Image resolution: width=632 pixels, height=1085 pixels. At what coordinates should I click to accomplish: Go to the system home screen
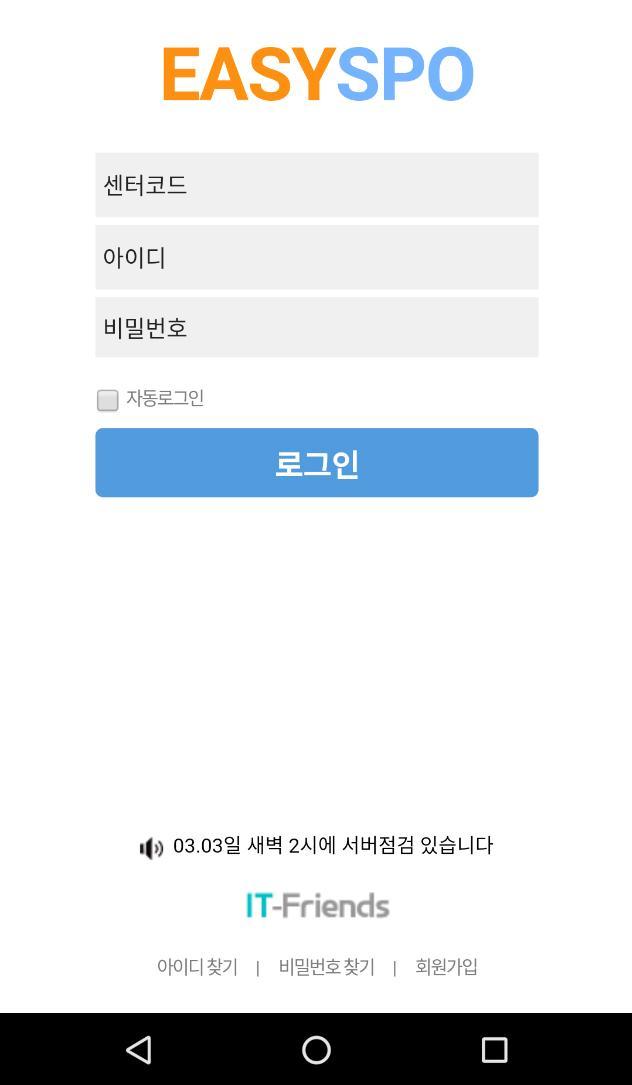pyautogui.click(x=316, y=1050)
